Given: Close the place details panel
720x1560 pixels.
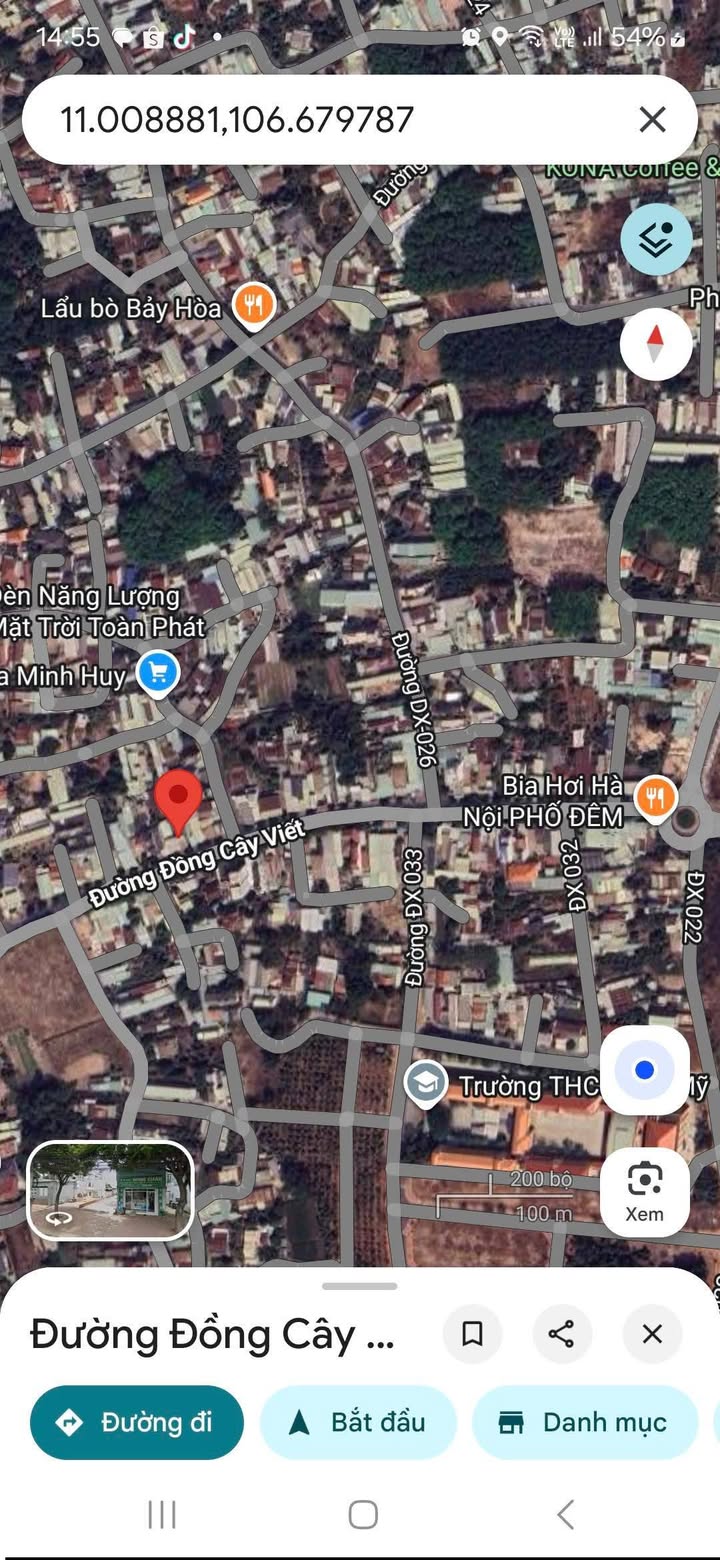Looking at the screenshot, I should [652, 1333].
